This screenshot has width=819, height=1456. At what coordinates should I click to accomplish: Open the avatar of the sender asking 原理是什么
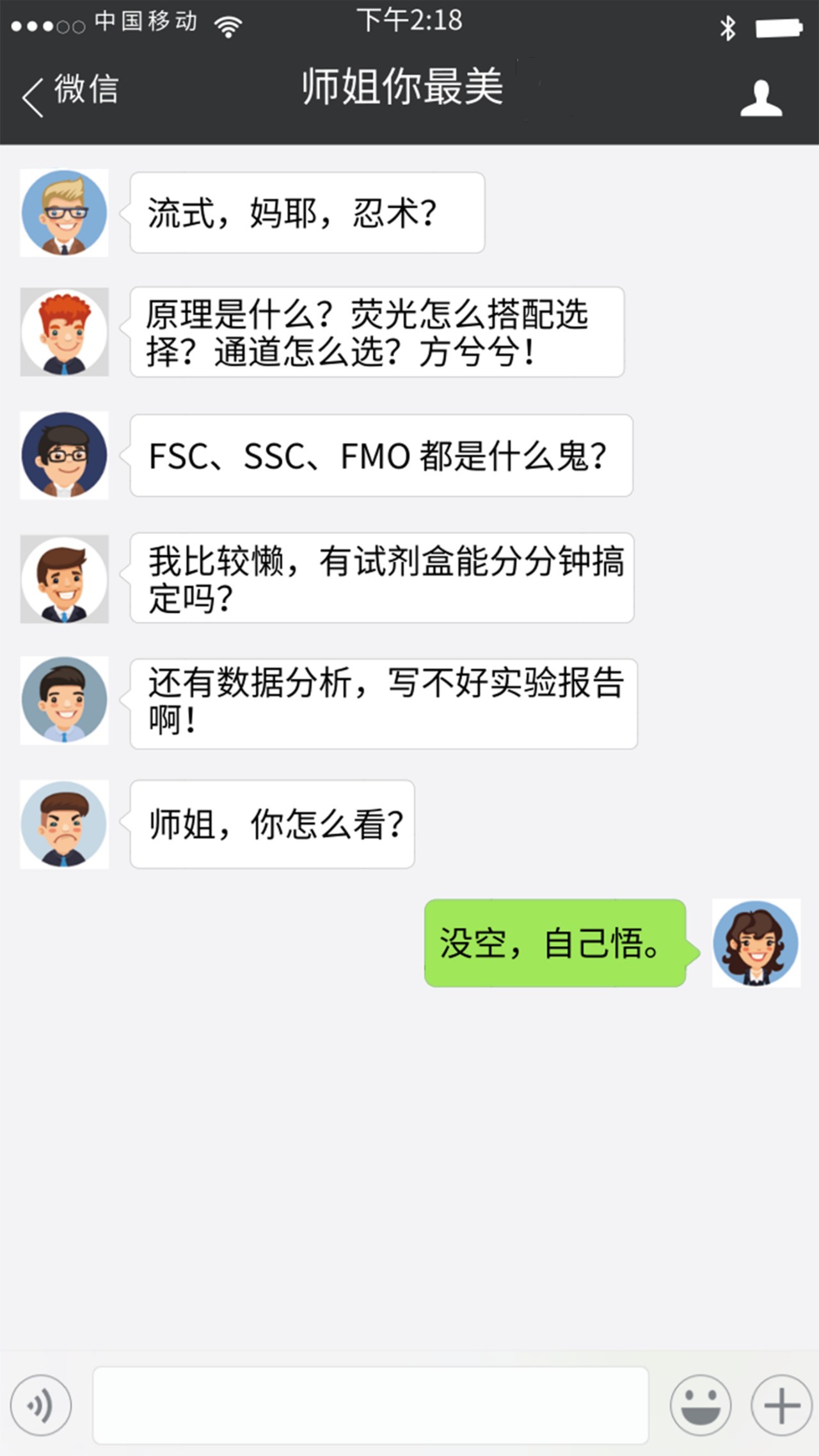pyautogui.click(x=64, y=332)
